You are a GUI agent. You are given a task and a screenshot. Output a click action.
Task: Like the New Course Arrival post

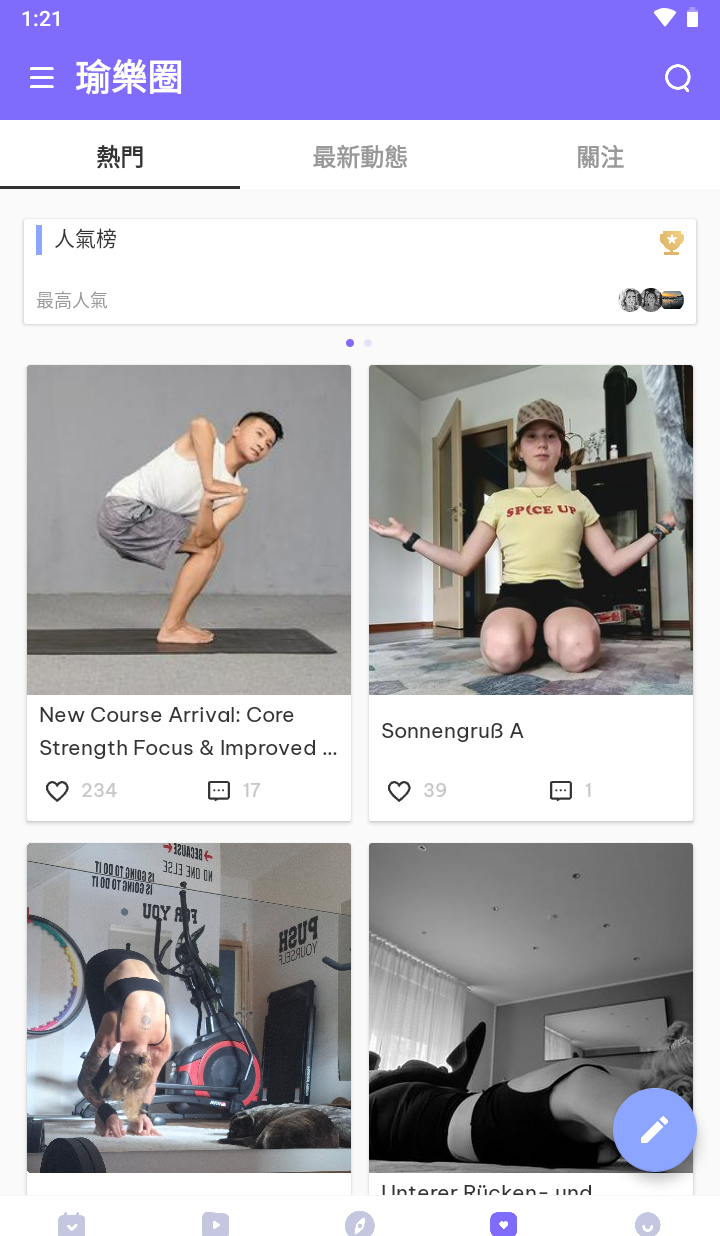[x=58, y=791]
